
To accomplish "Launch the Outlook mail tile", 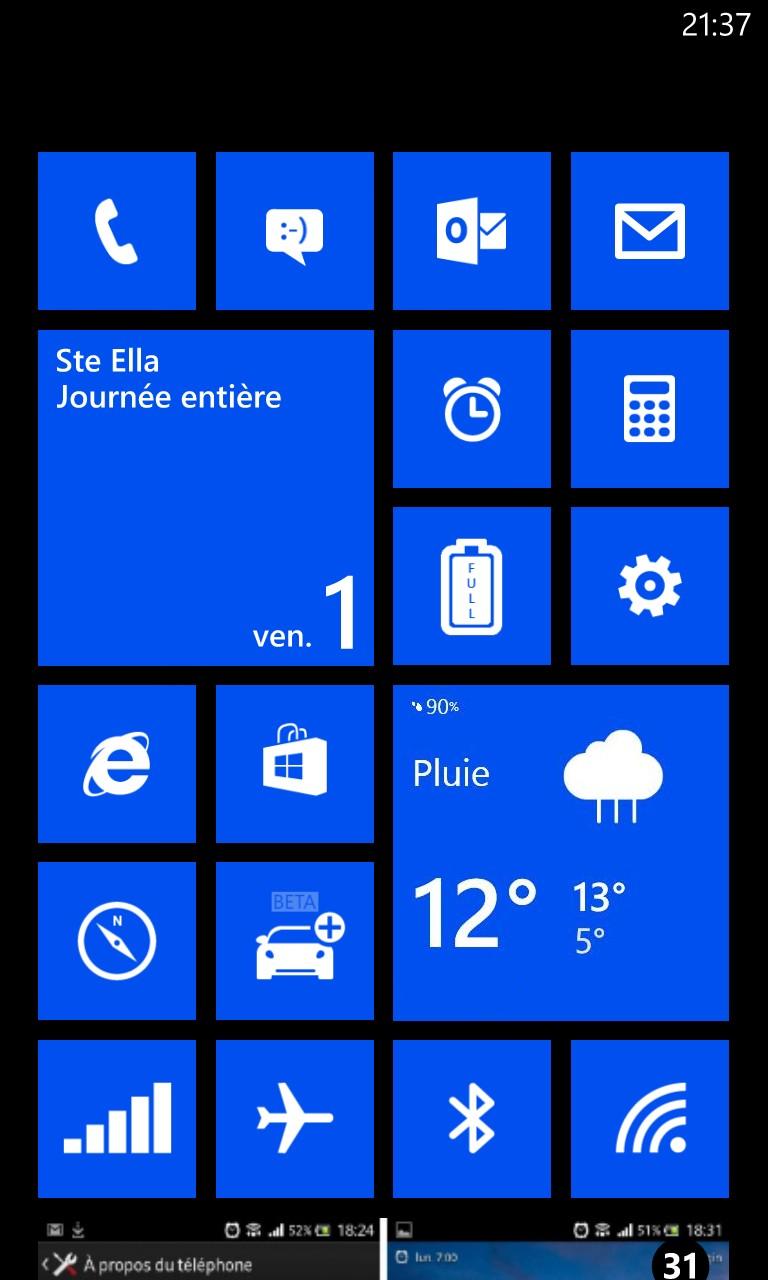I will [x=472, y=231].
